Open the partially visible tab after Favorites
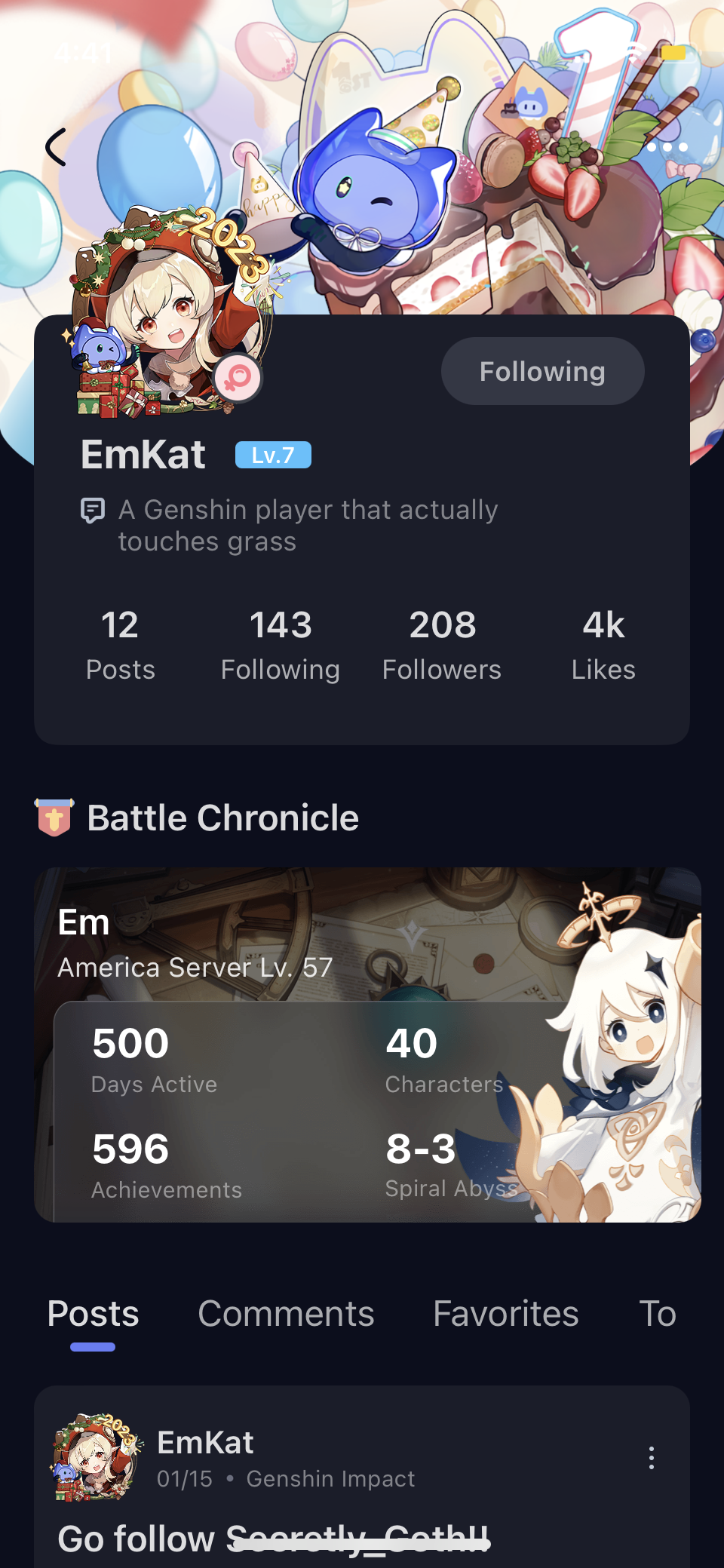Image resolution: width=724 pixels, height=1568 pixels. 657,1313
